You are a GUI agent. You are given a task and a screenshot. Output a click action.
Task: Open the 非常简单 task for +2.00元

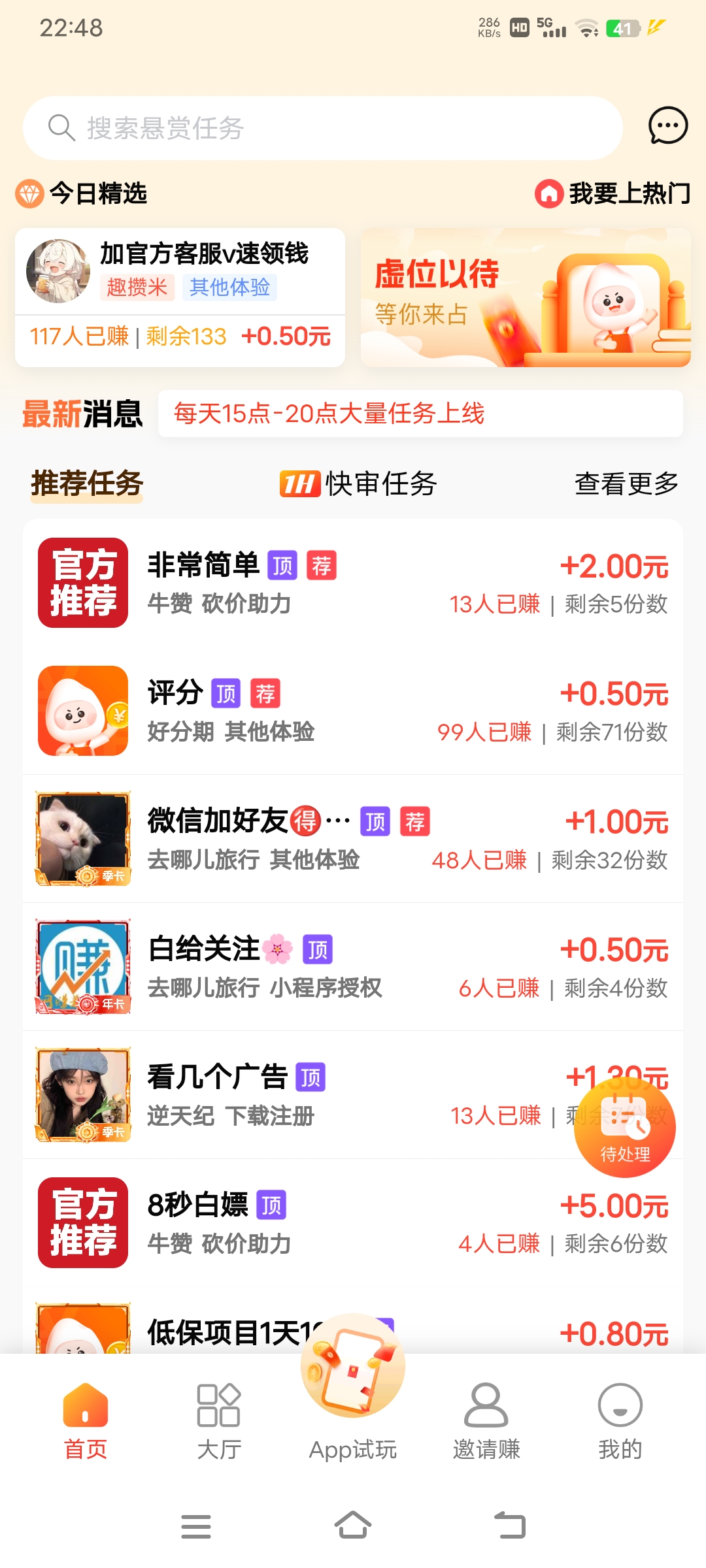click(353, 583)
